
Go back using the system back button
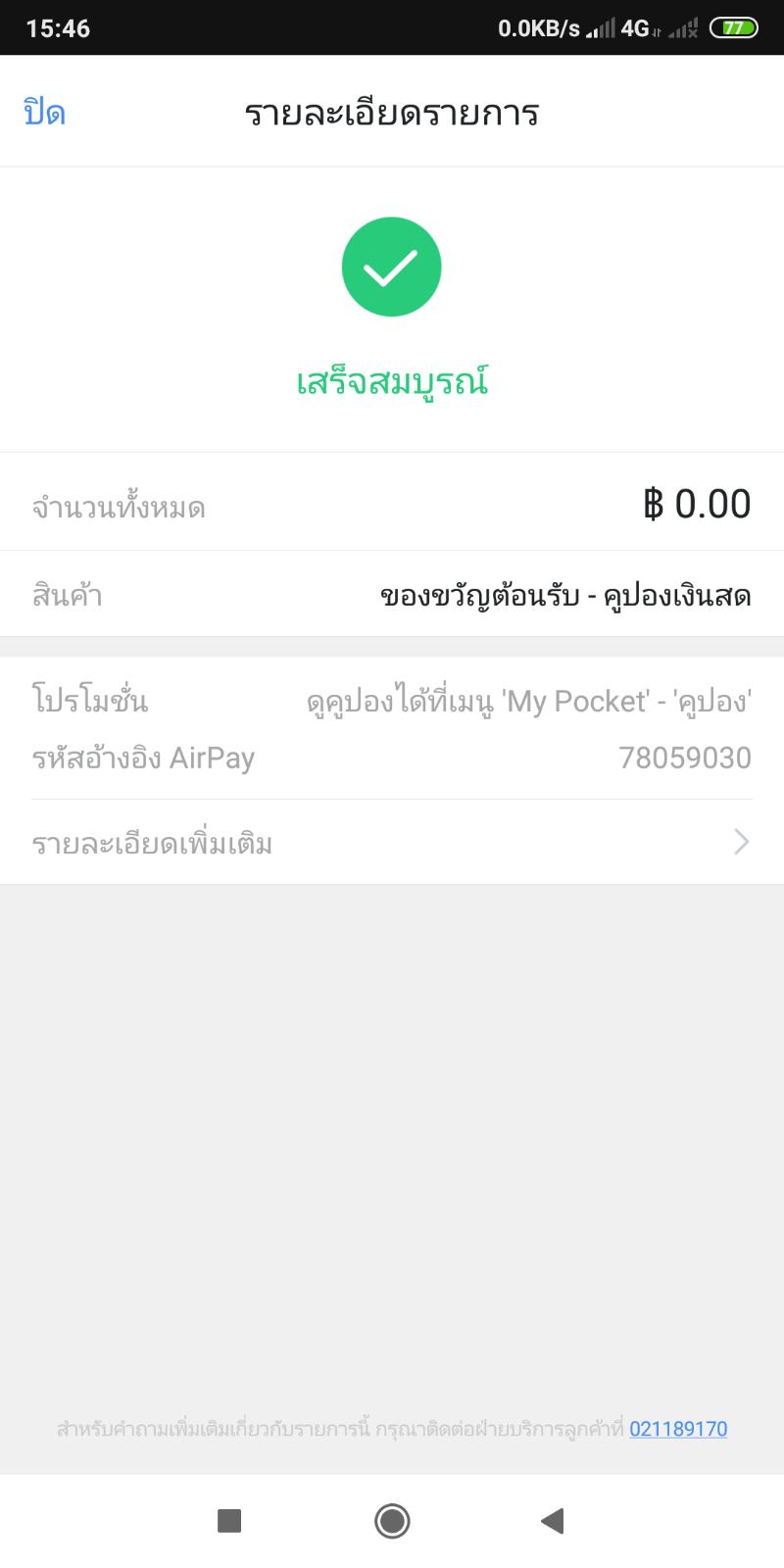553,1521
